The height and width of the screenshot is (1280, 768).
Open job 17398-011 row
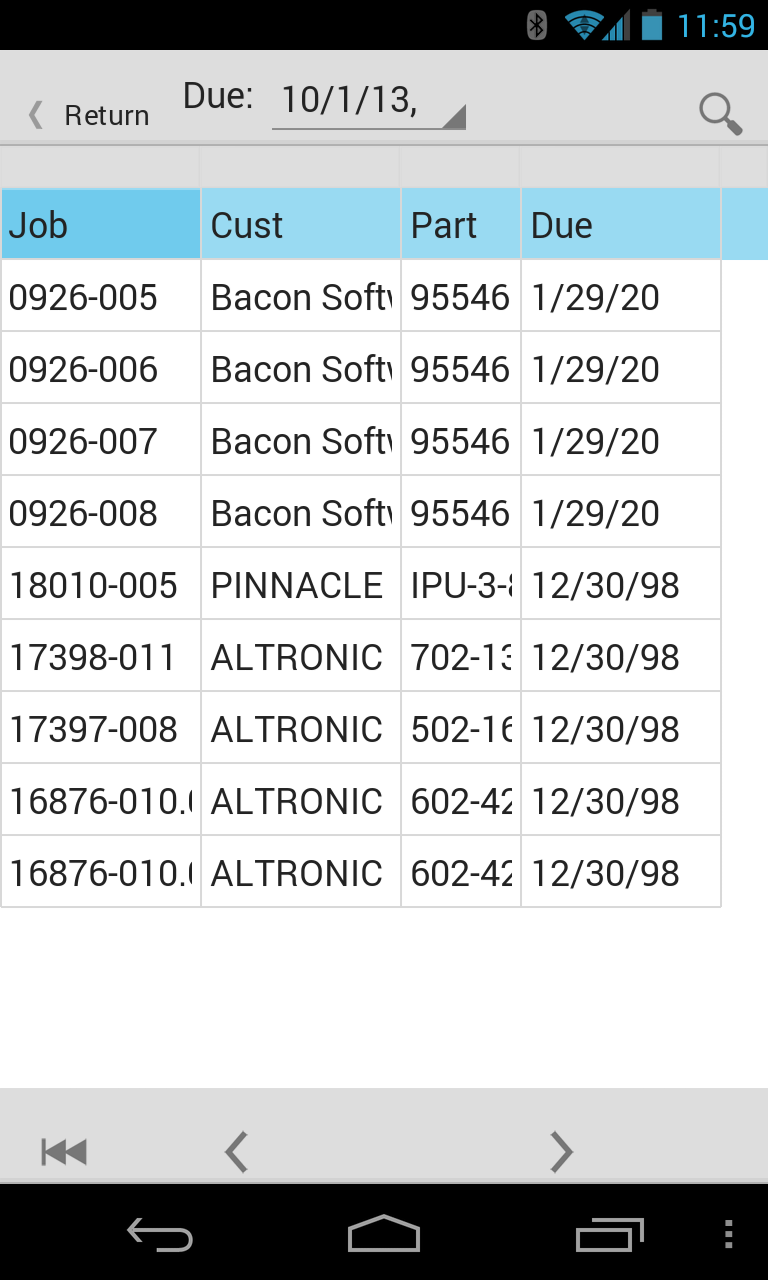[x=361, y=657]
